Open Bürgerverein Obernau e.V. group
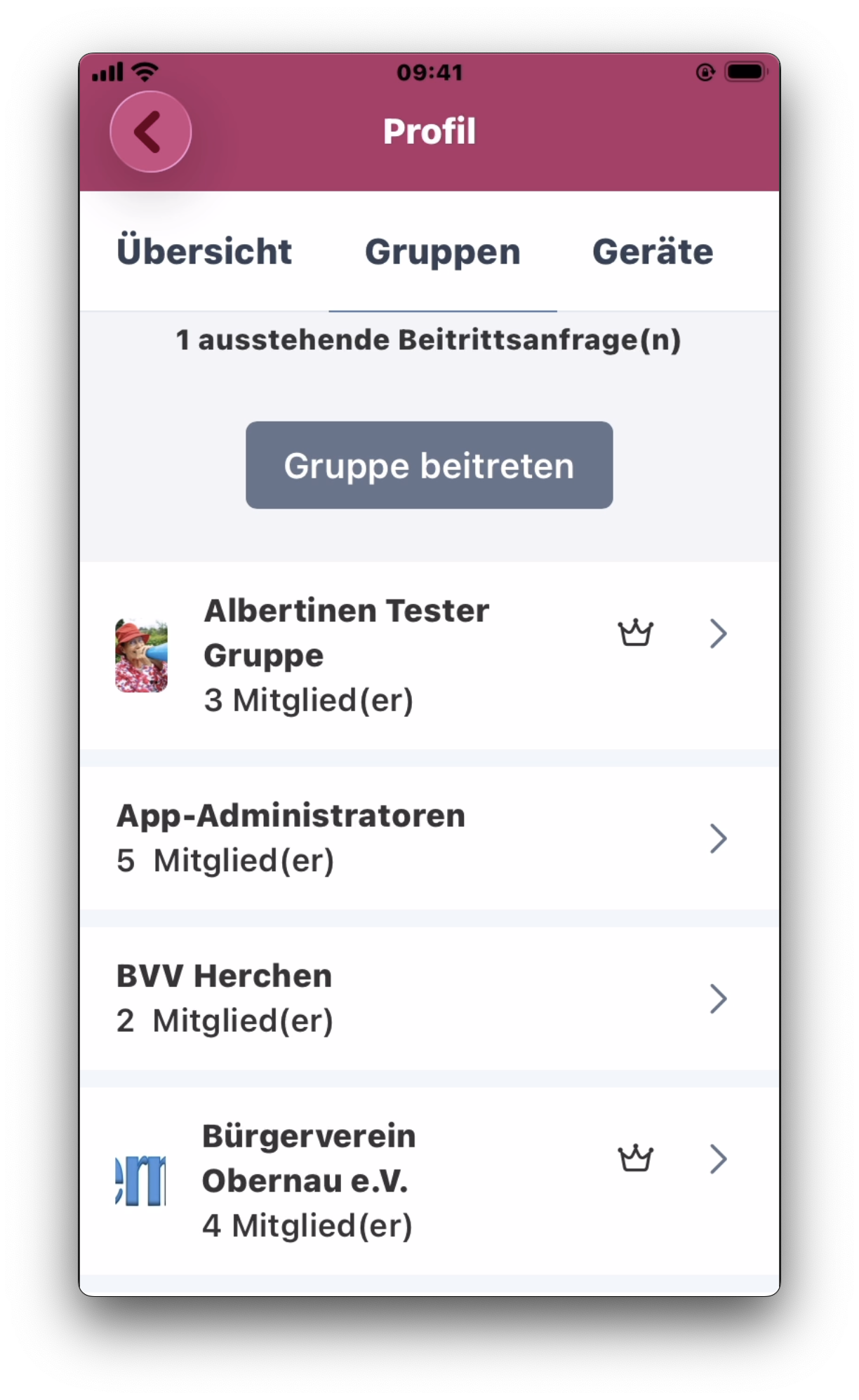Image resolution: width=859 pixels, height=1400 pixels. pos(428,1180)
